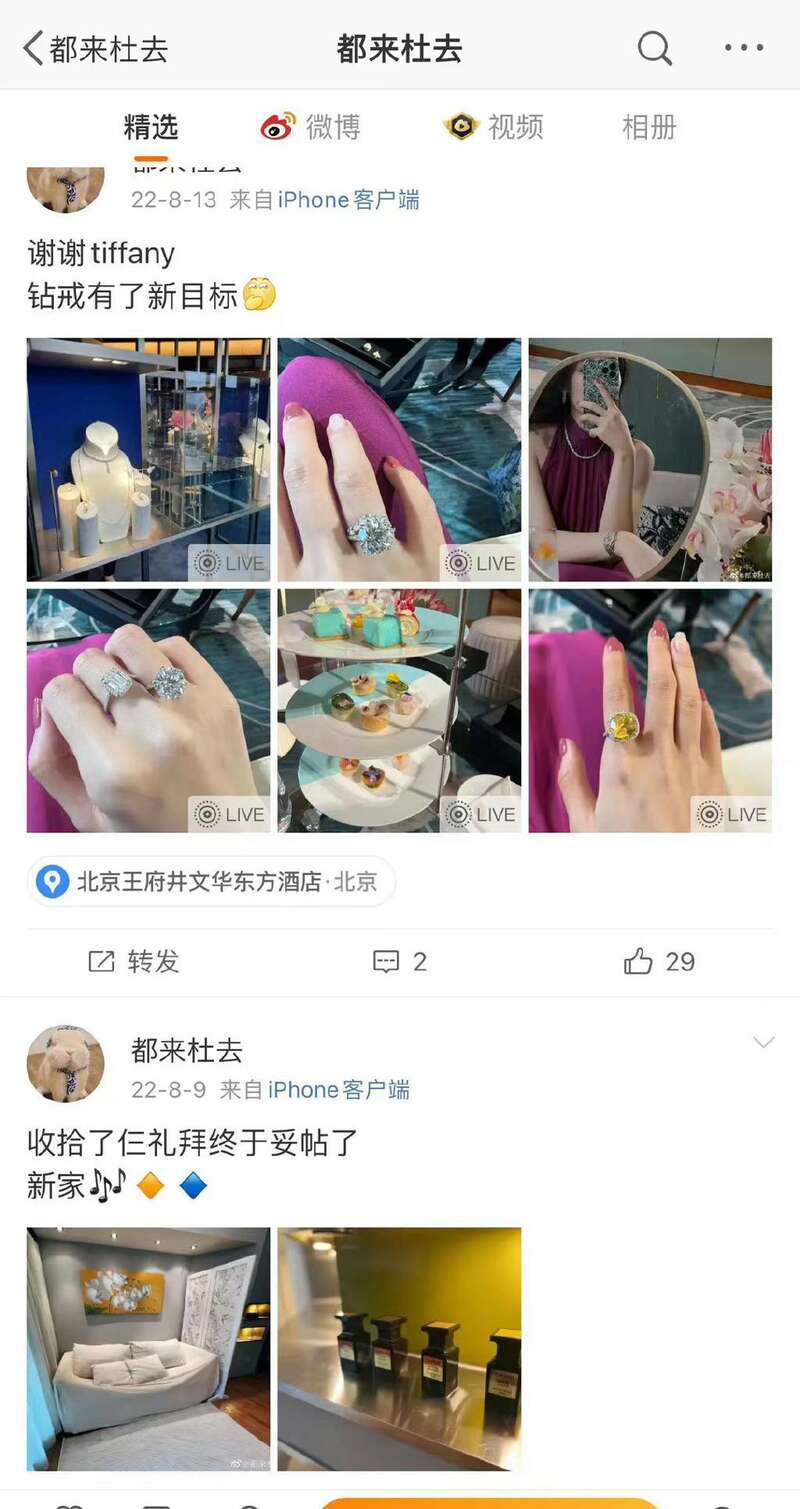The height and width of the screenshot is (1509, 800).
Task: Go back using the top-left arrow
Action: 34,48
